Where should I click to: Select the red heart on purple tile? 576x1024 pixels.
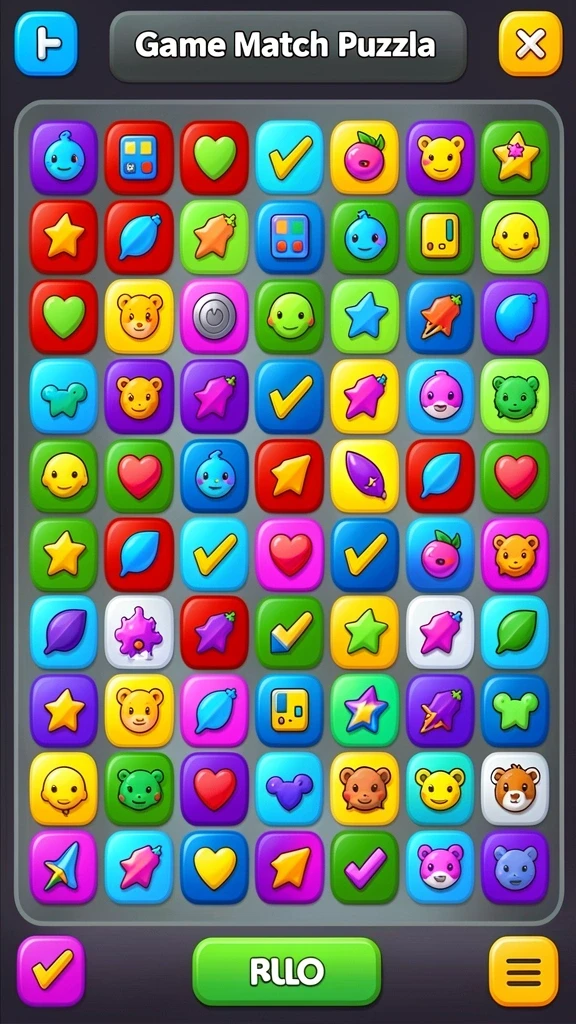click(x=214, y=788)
